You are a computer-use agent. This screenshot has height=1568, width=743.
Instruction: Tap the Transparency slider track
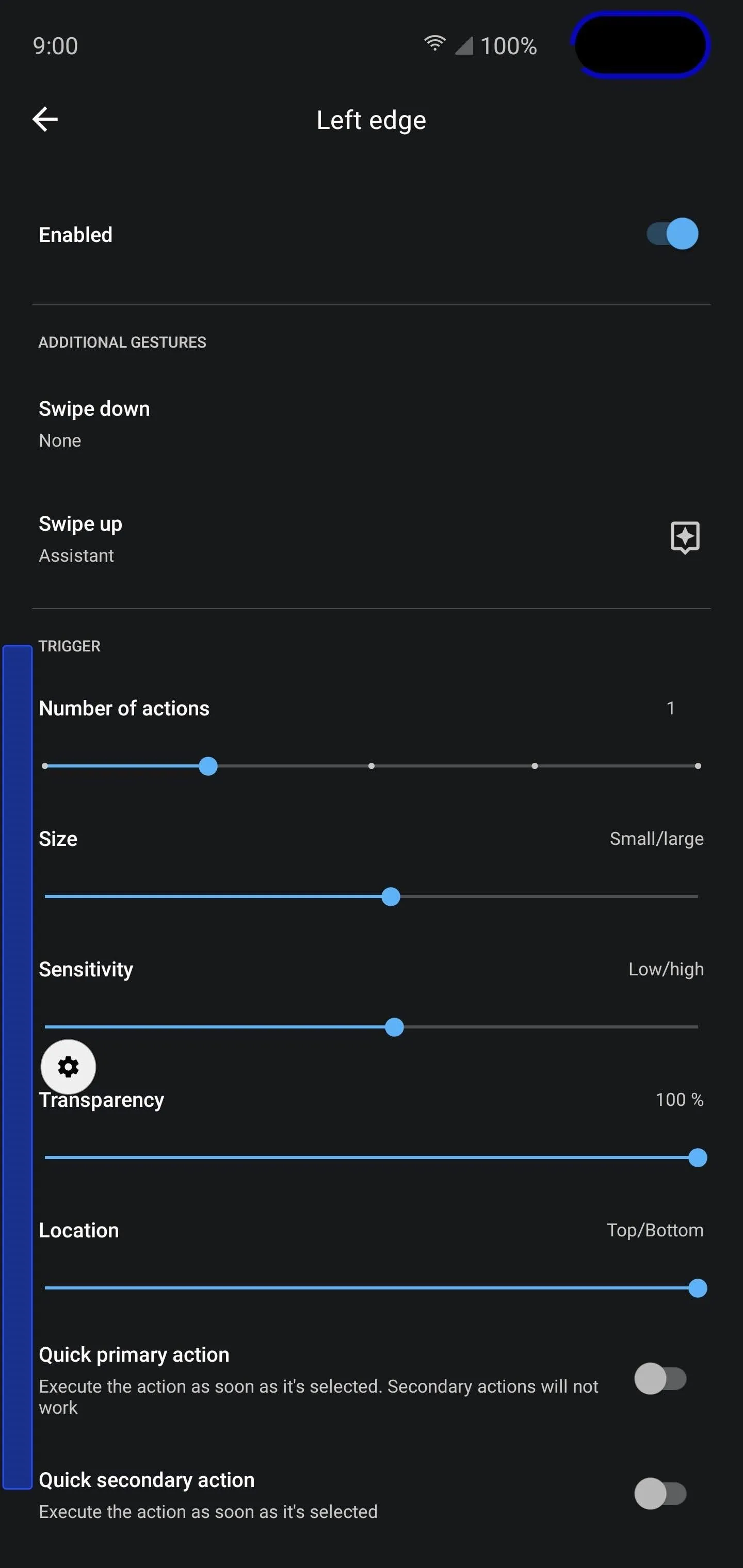tap(372, 1157)
